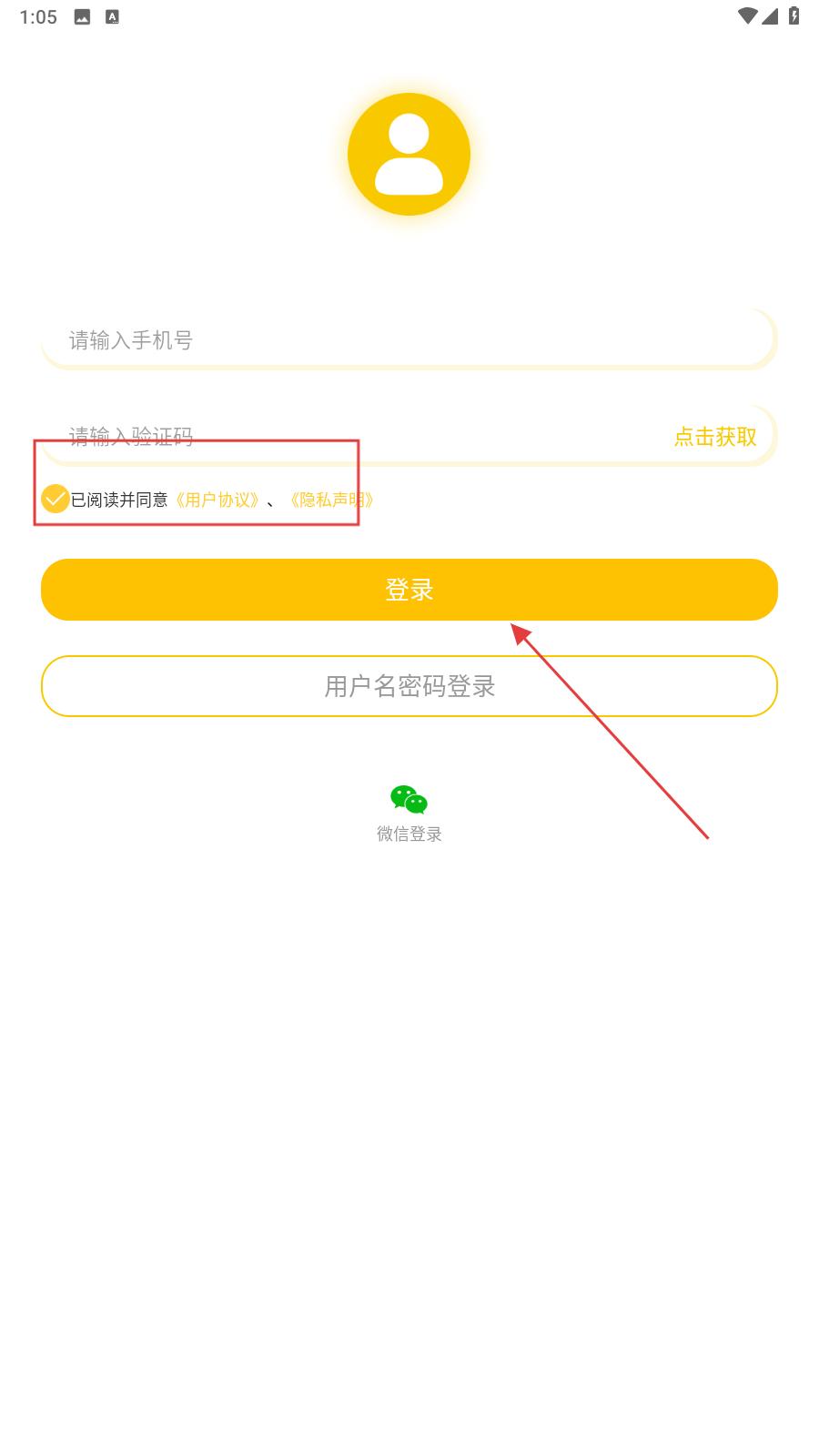Open the 《用户协议》 link

217,500
